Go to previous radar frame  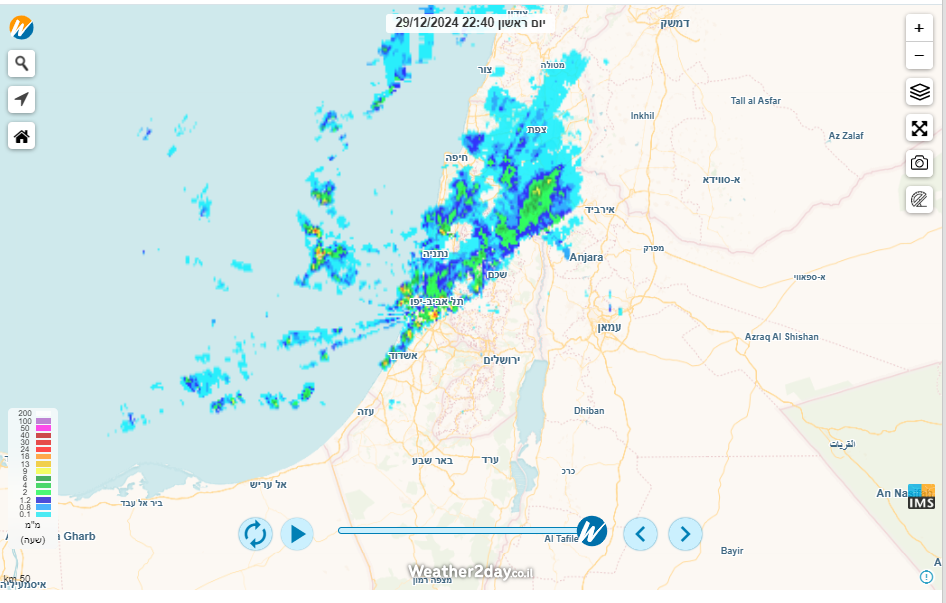[640, 533]
